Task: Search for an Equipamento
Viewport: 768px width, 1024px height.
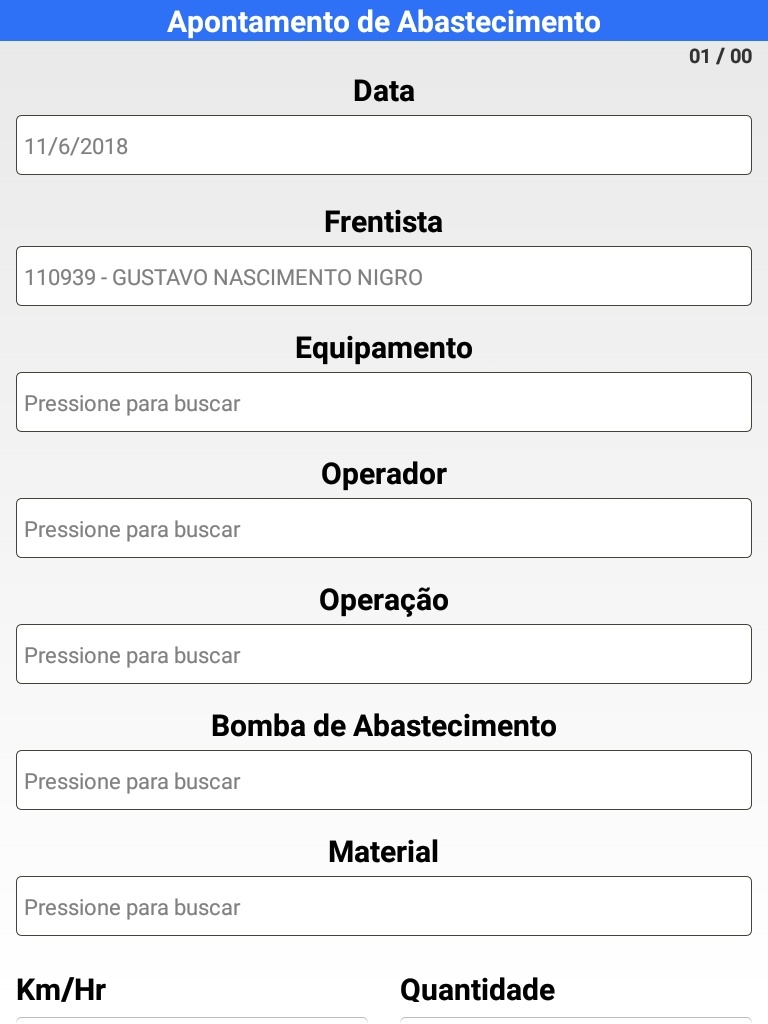Action: 384,402
